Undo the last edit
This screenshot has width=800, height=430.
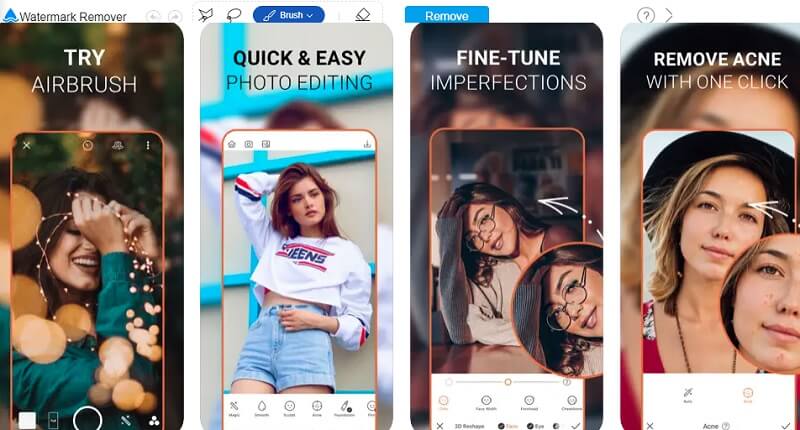click(153, 16)
